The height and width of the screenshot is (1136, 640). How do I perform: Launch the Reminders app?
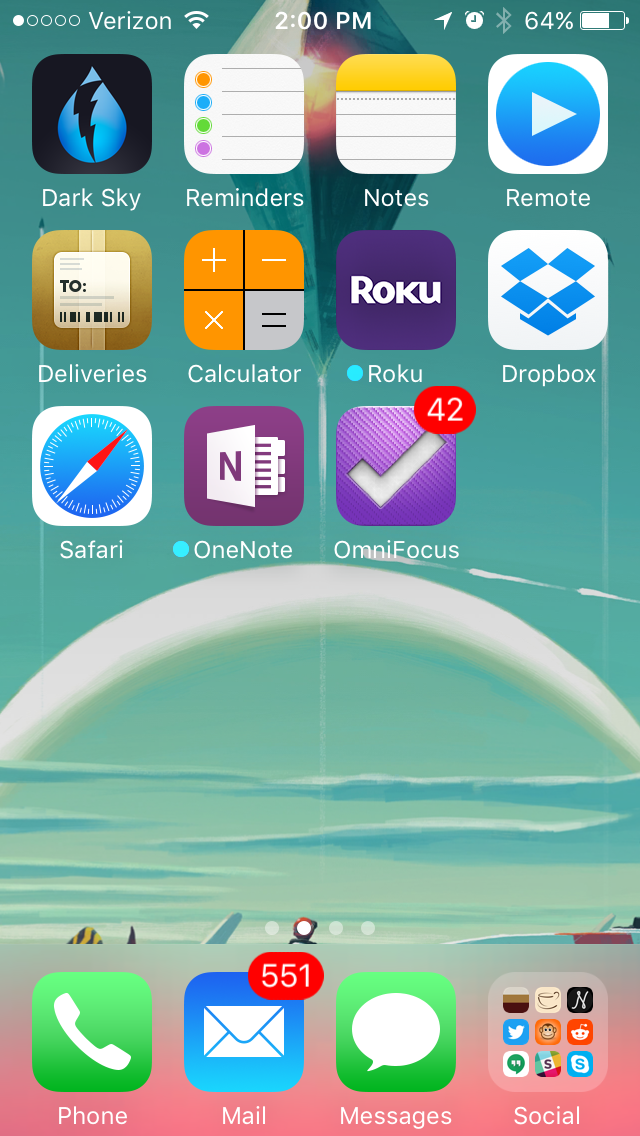(244, 114)
